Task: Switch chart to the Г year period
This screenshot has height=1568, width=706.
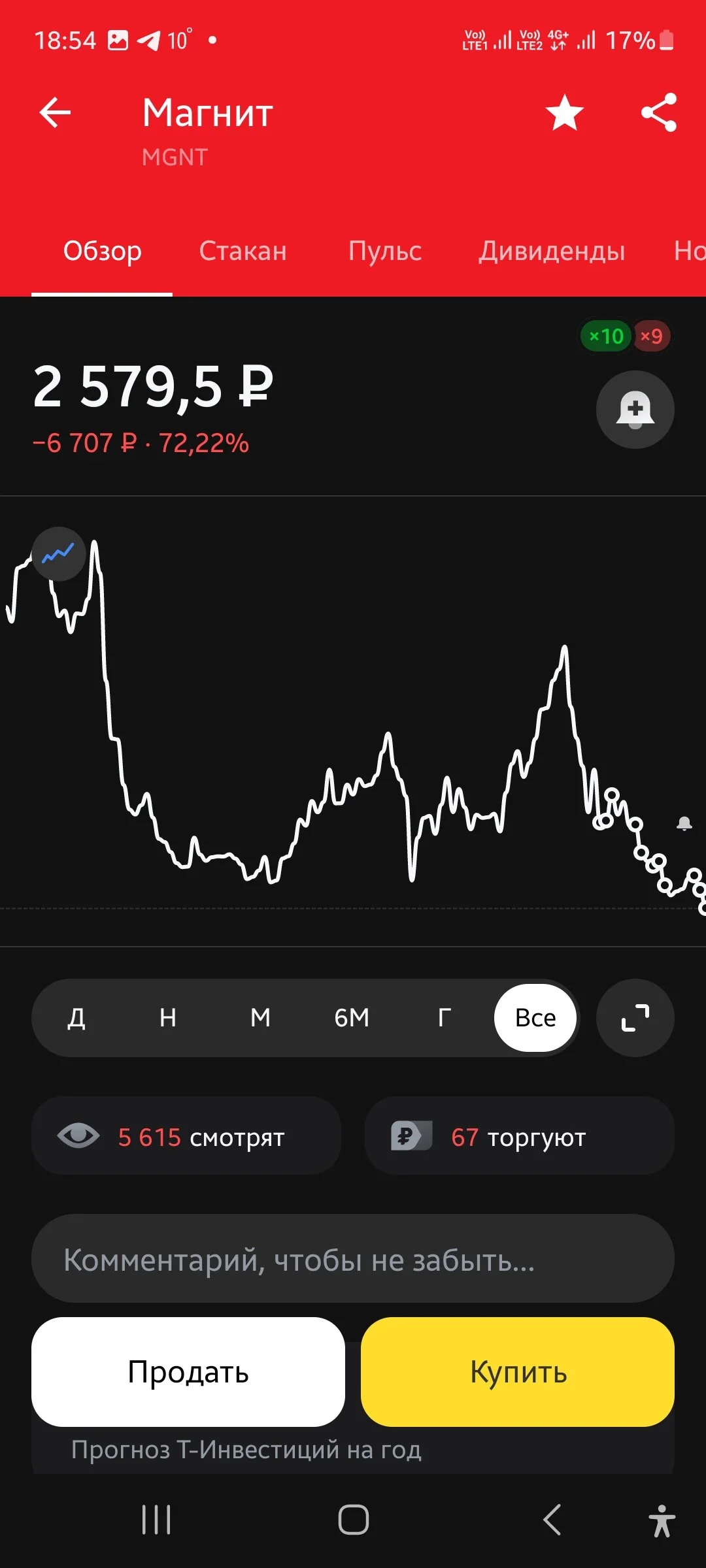Action: click(444, 1017)
